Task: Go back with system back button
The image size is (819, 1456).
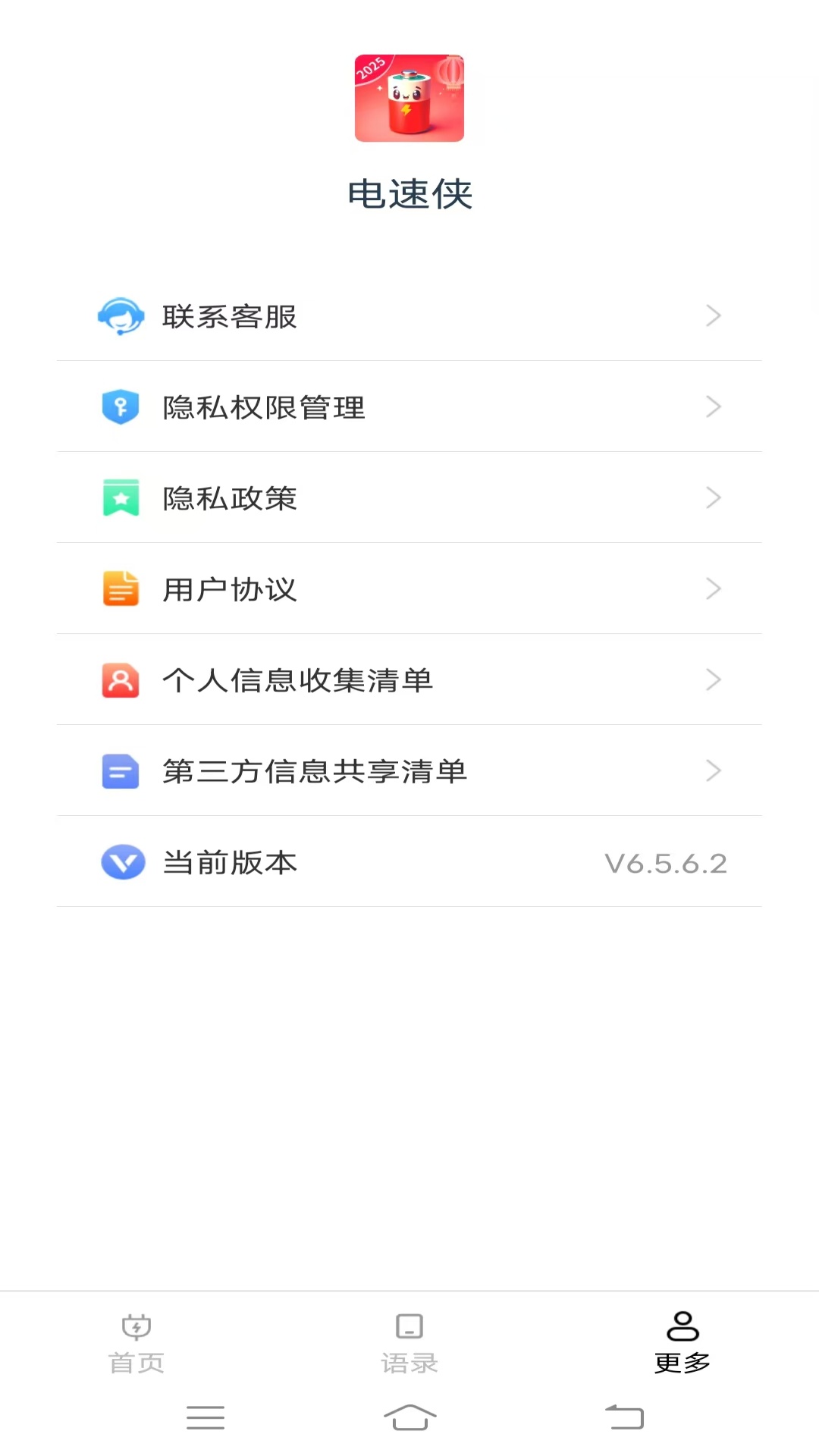Action: pos(624,1417)
